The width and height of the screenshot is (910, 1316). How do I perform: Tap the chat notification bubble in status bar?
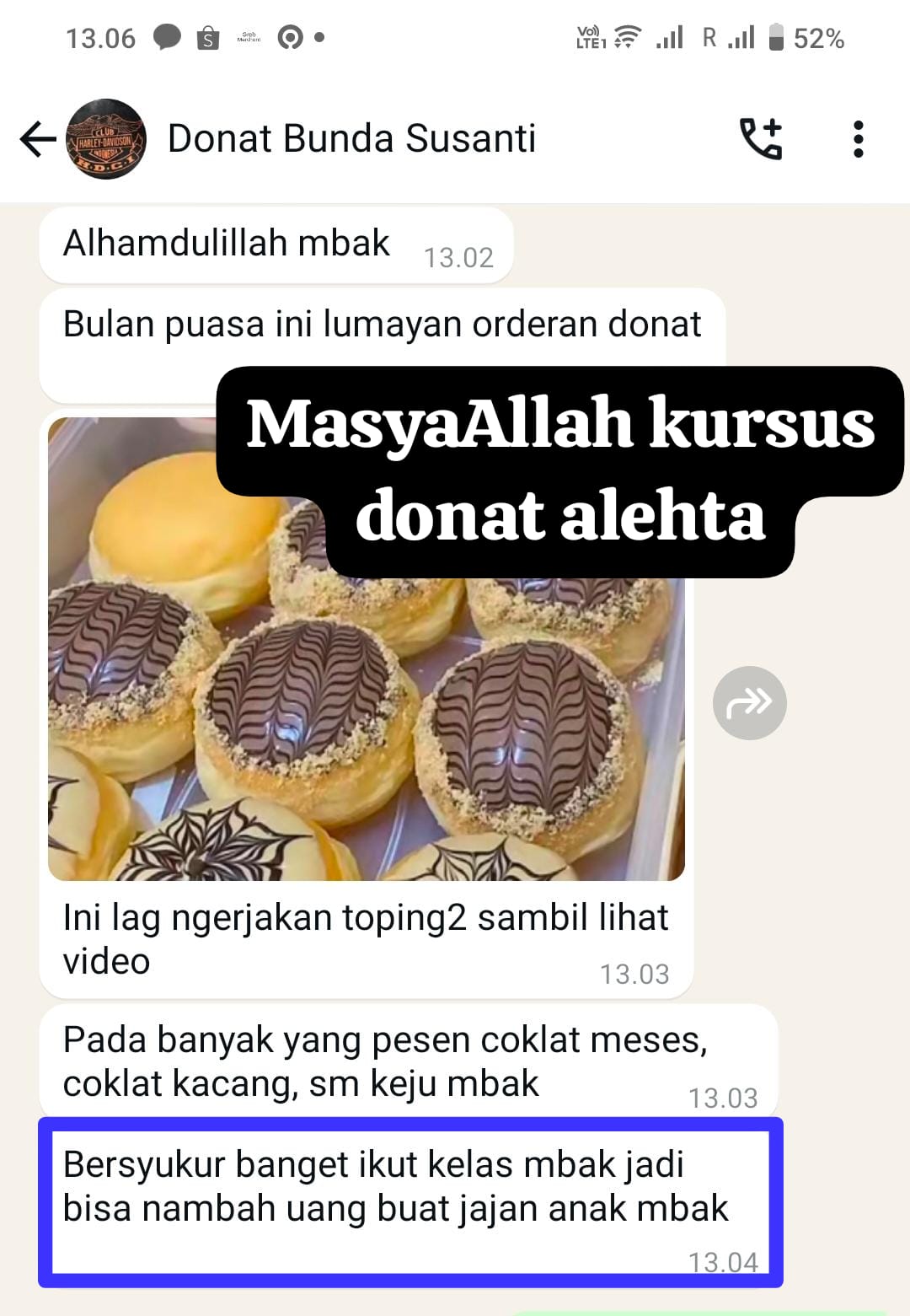tap(165, 35)
